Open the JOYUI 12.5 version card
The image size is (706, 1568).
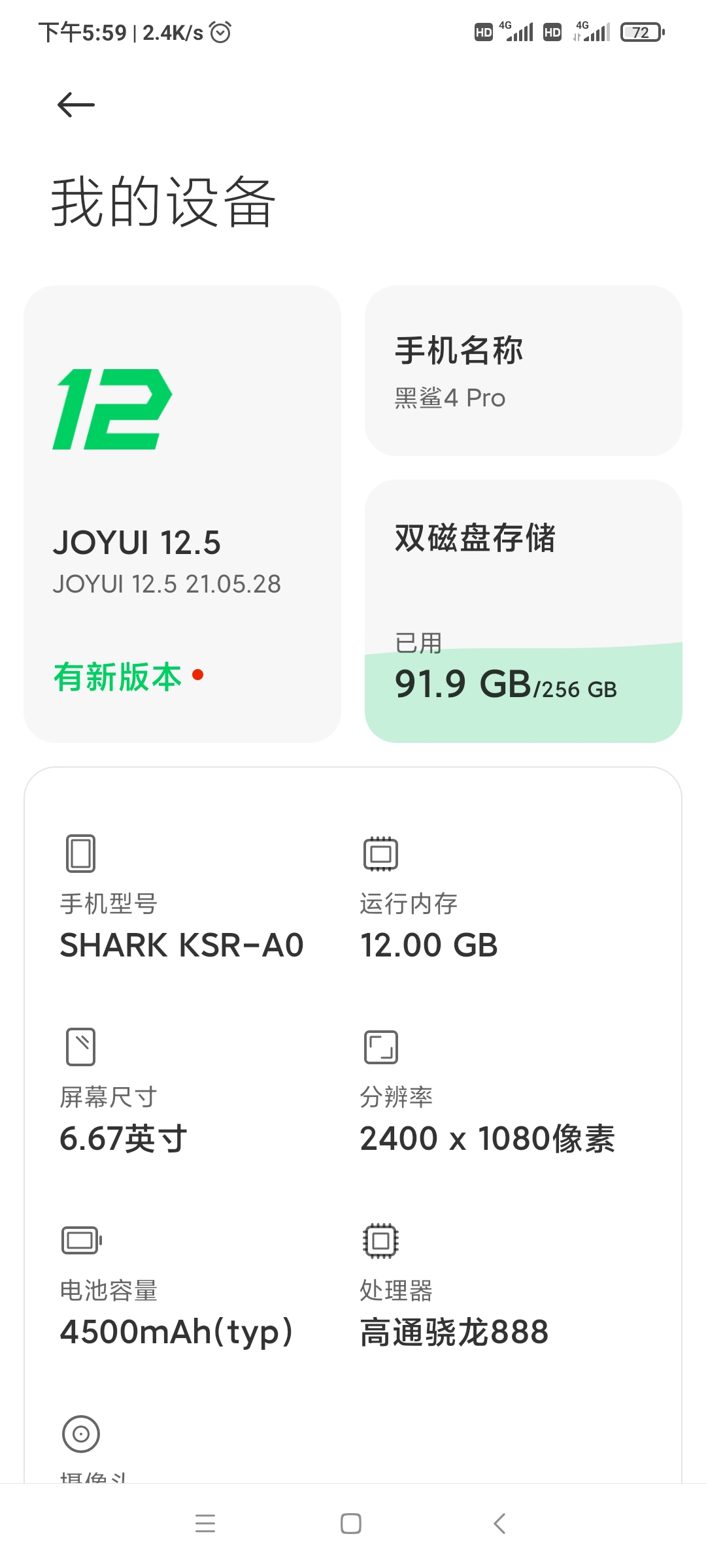coord(182,514)
